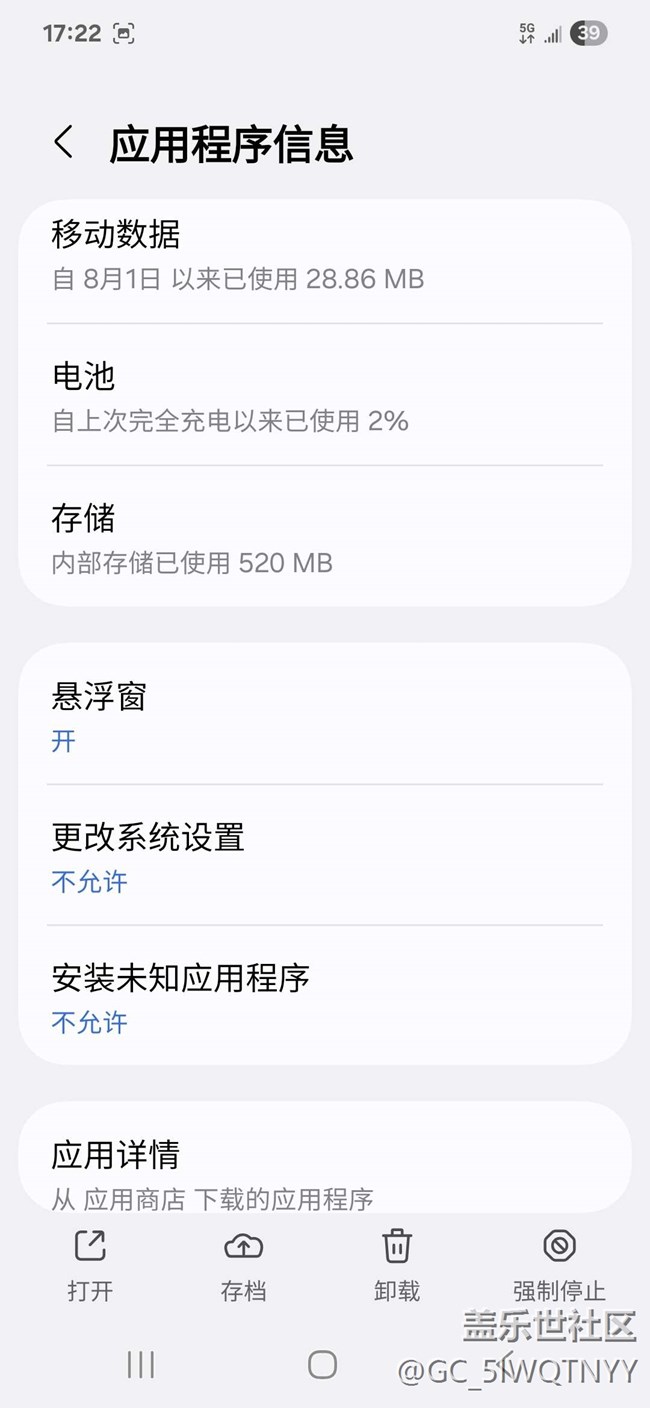Image resolution: width=650 pixels, height=1408 pixels.
Task: Open recent apps from navigation bar
Action: [x=141, y=1364]
